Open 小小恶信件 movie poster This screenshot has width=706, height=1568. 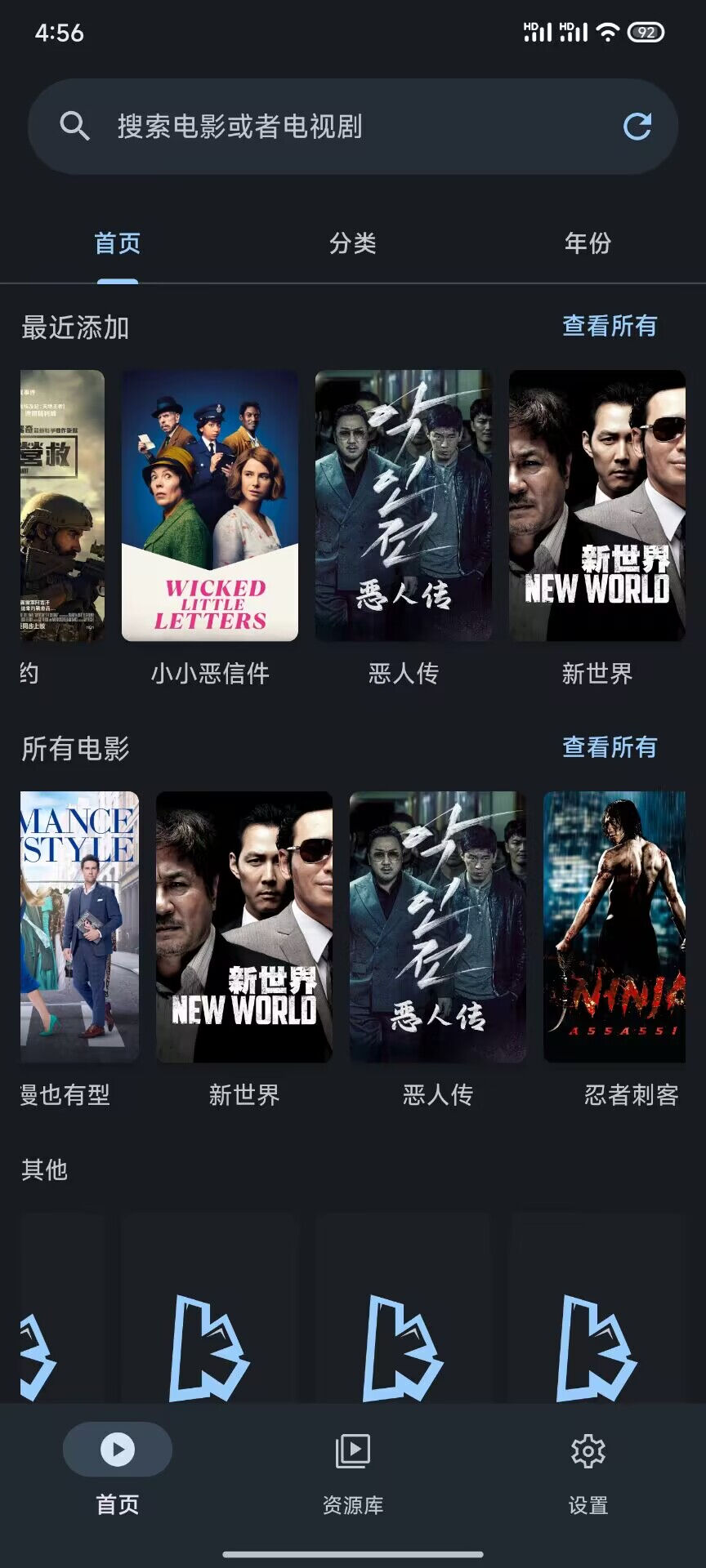pyautogui.click(x=210, y=506)
